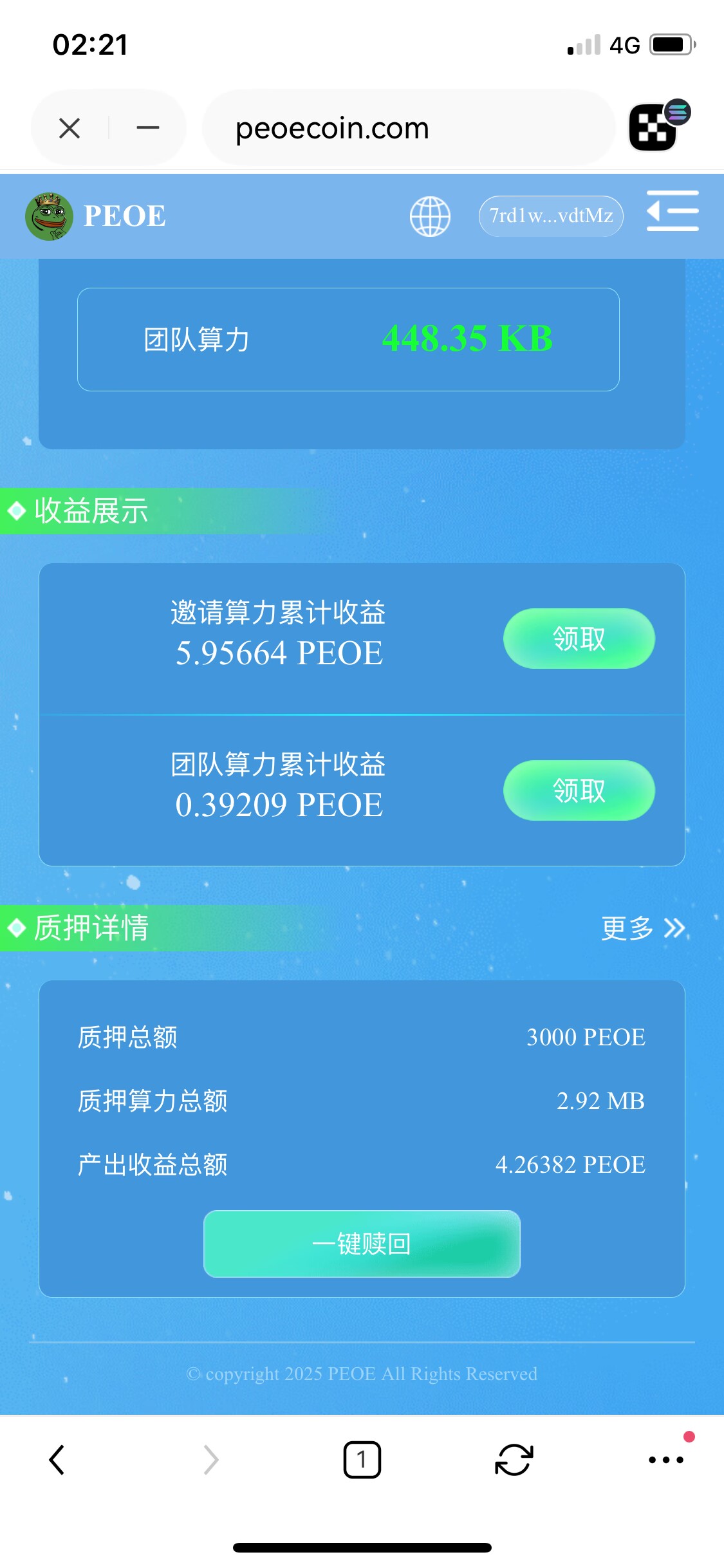The width and height of the screenshot is (724, 1568).
Task: Open 更多 for staking details
Action: click(642, 928)
